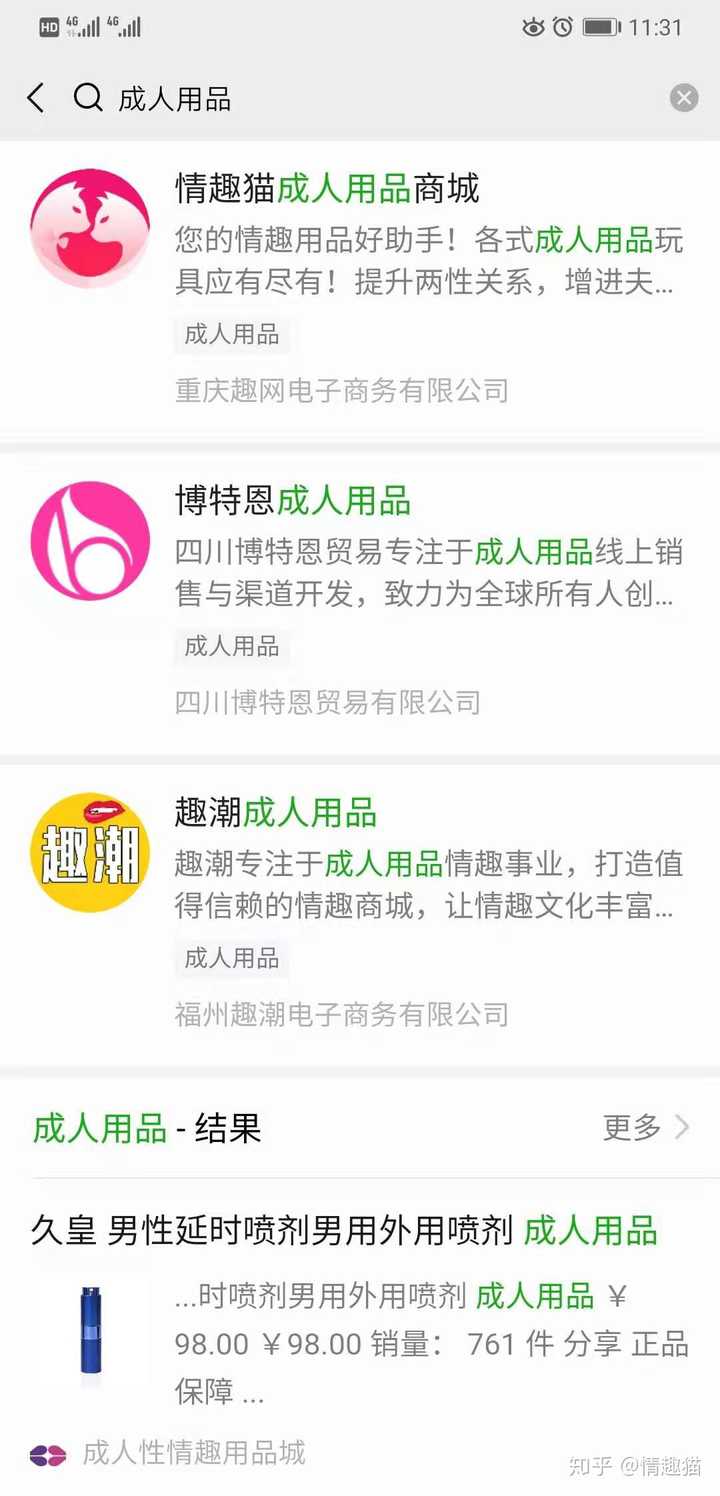Tap the 成人用品 tag under 情趣猫
This screenshot has width=720, height=1496.
point(231,336)
